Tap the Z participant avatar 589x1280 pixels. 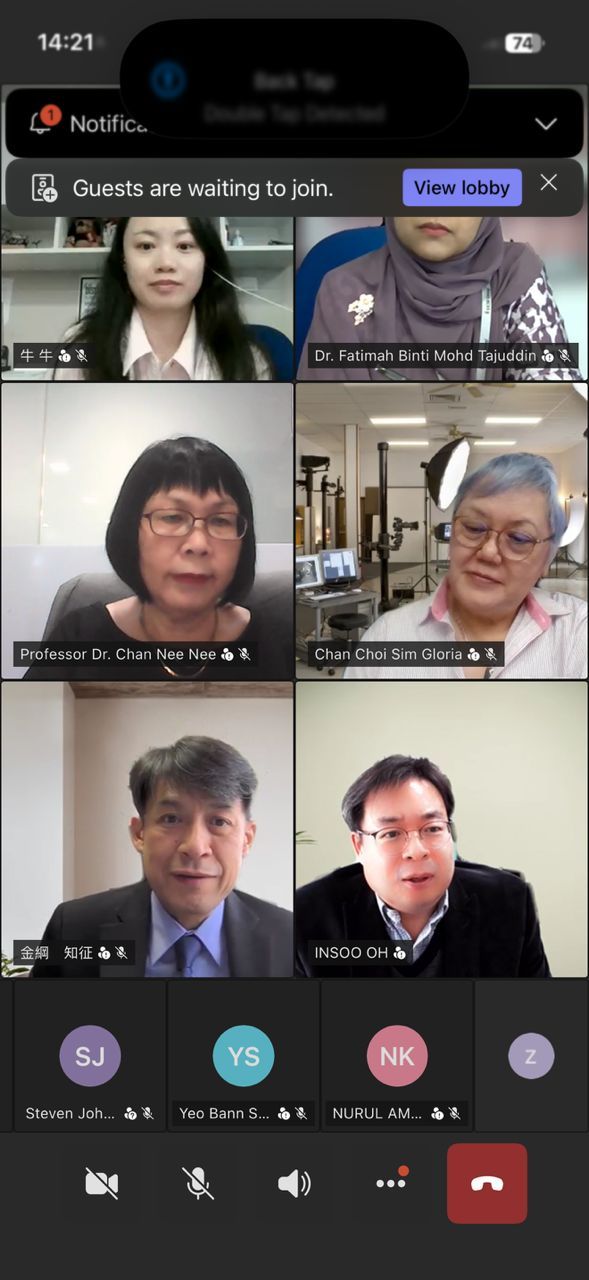click(x=531, y=1056)
